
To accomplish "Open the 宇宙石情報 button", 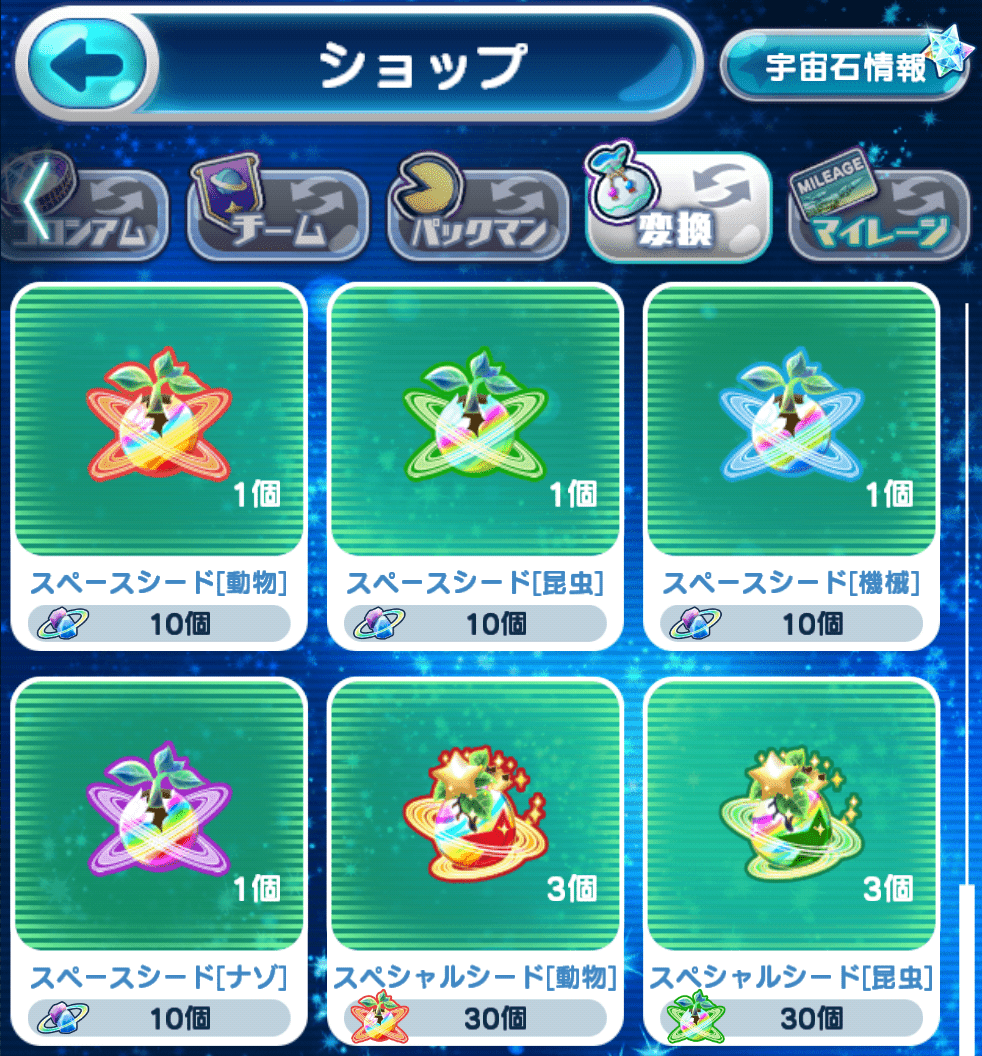I will [844, 66].
